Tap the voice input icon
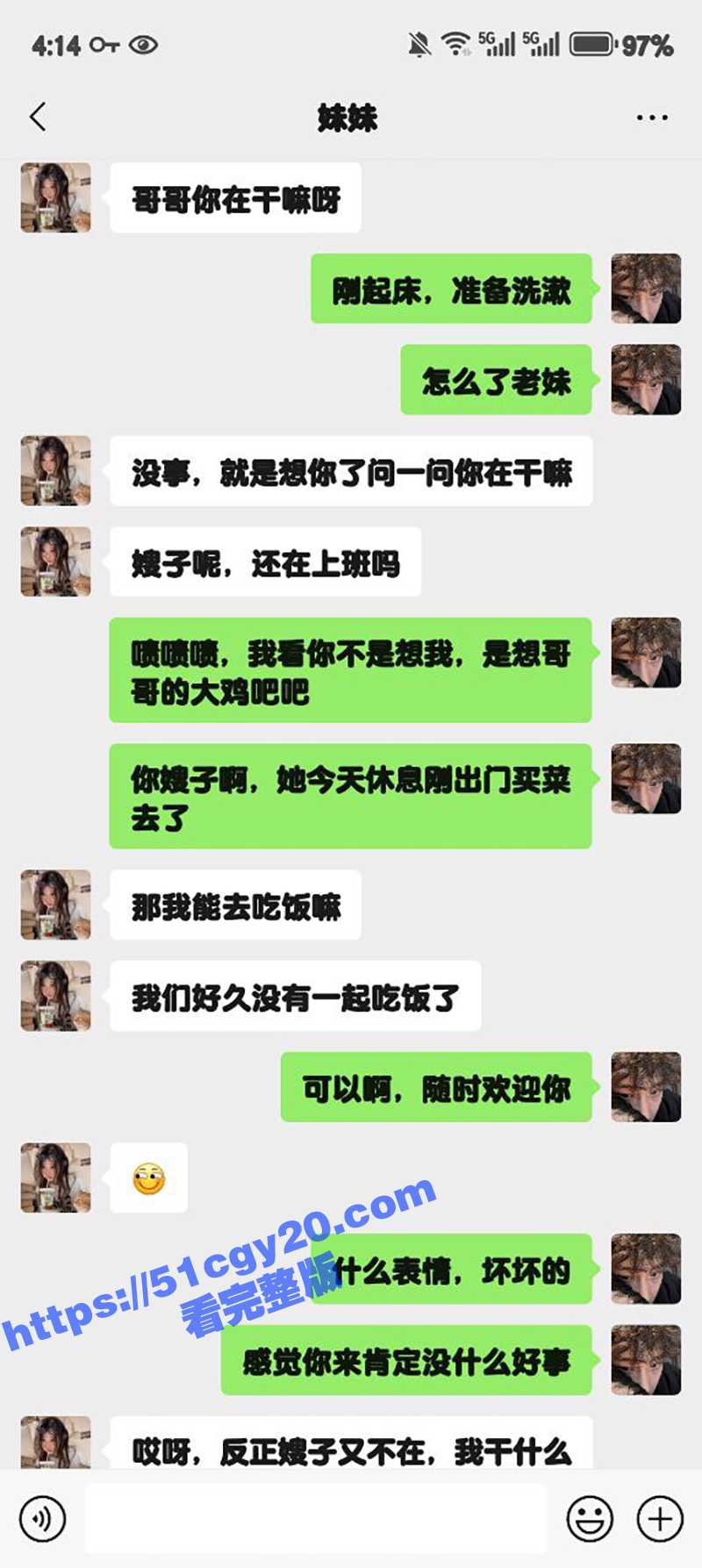Viewport: 702px width, 1568px height. [x=43, y=1517]
